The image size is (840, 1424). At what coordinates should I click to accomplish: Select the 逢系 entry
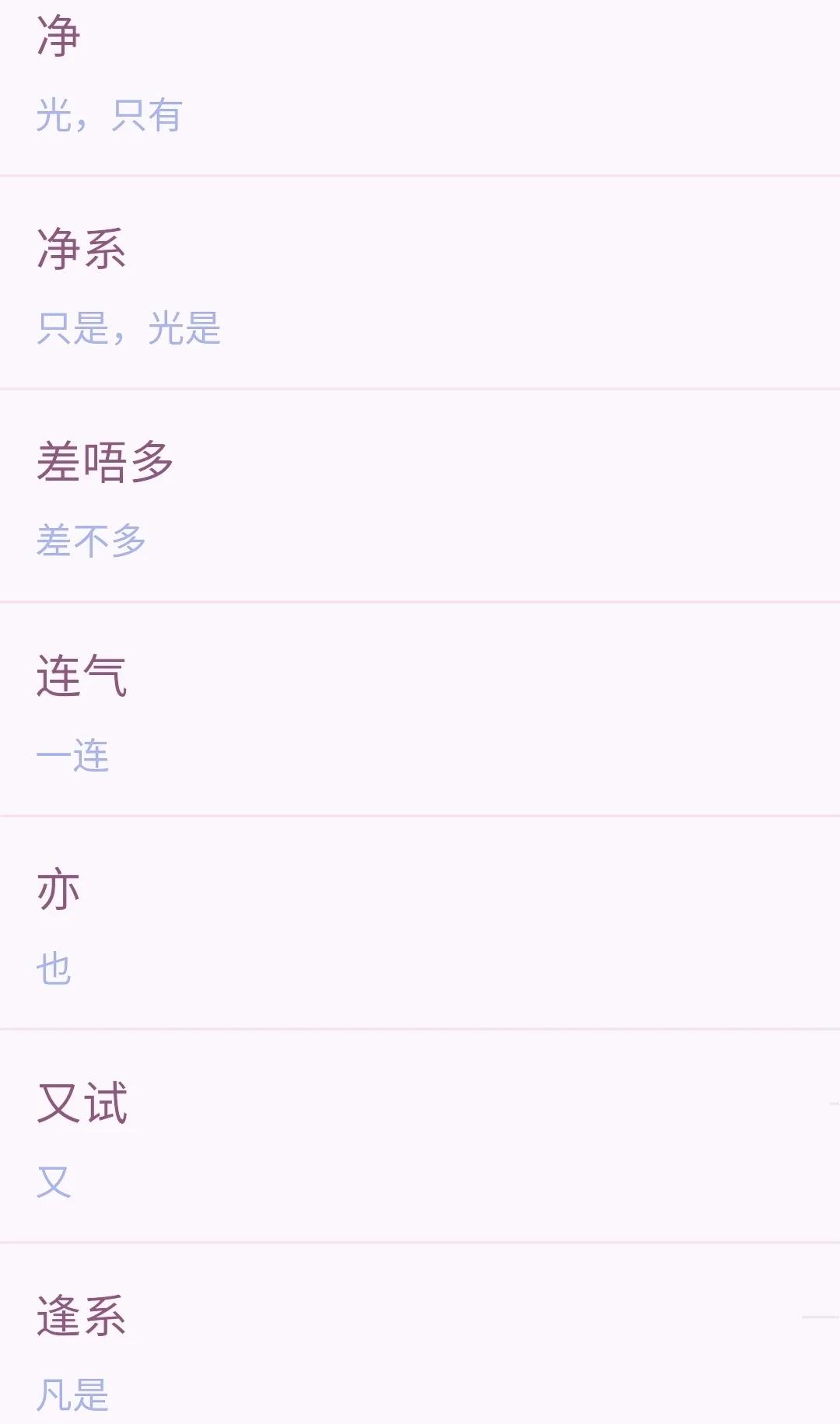pos(82,1313)
